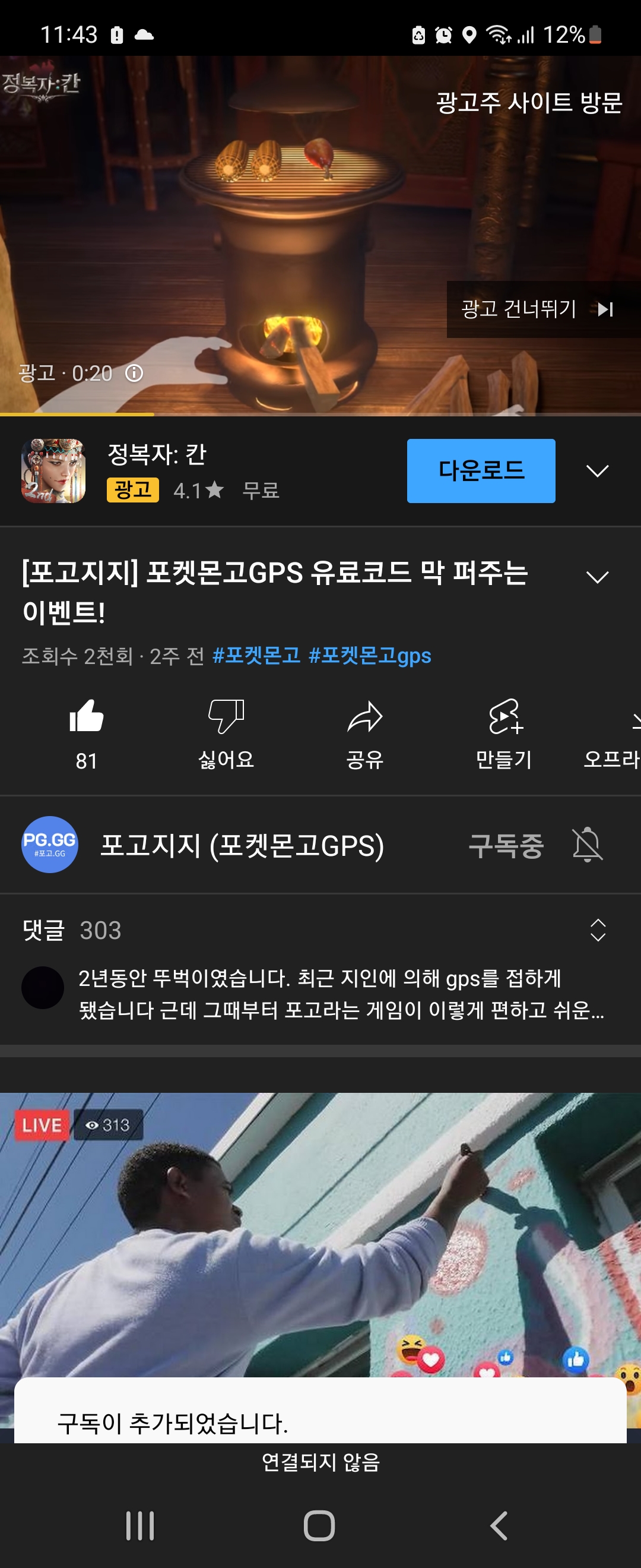
Task: Open the #포켓몬고 hashtag
Action: (x=256, y=656)
